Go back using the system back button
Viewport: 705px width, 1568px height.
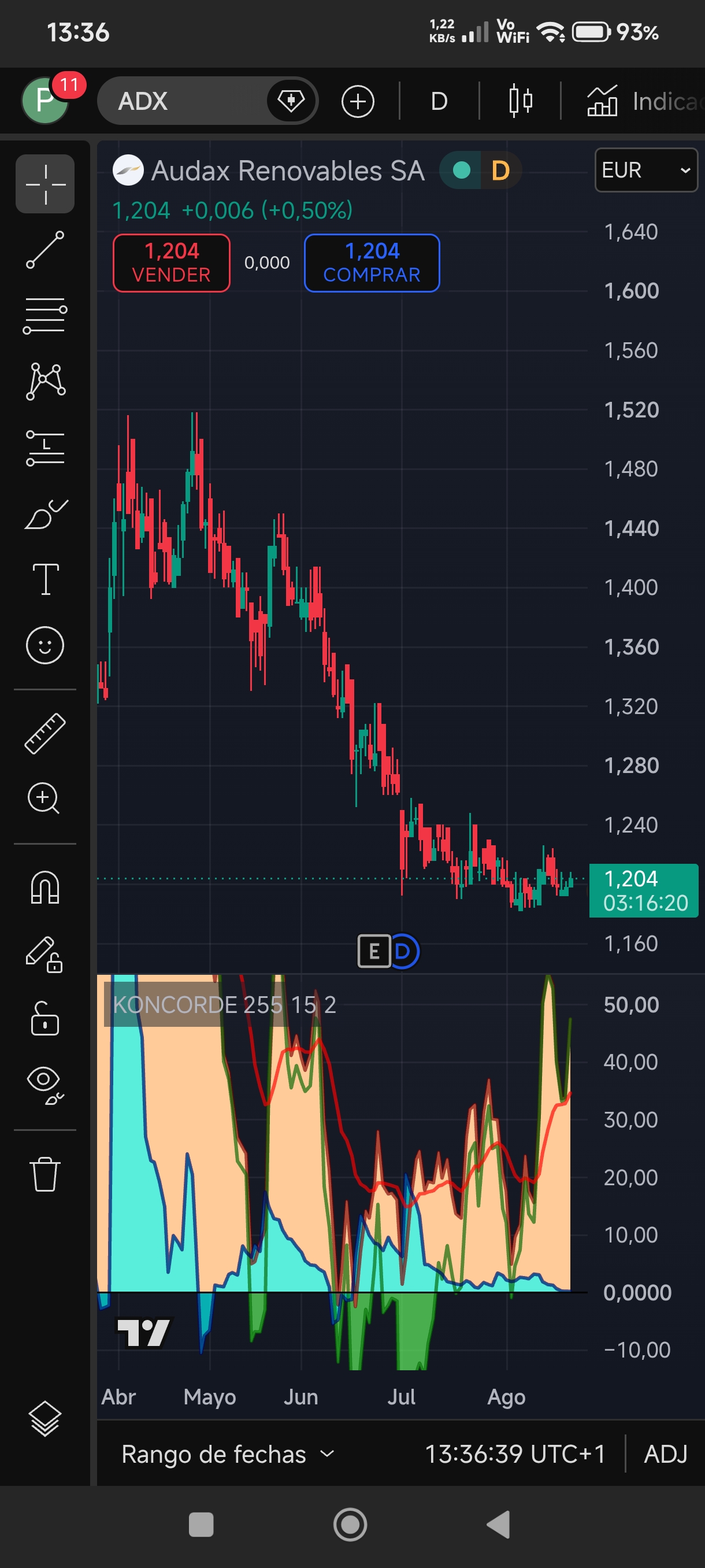(x=498, y=1524)
